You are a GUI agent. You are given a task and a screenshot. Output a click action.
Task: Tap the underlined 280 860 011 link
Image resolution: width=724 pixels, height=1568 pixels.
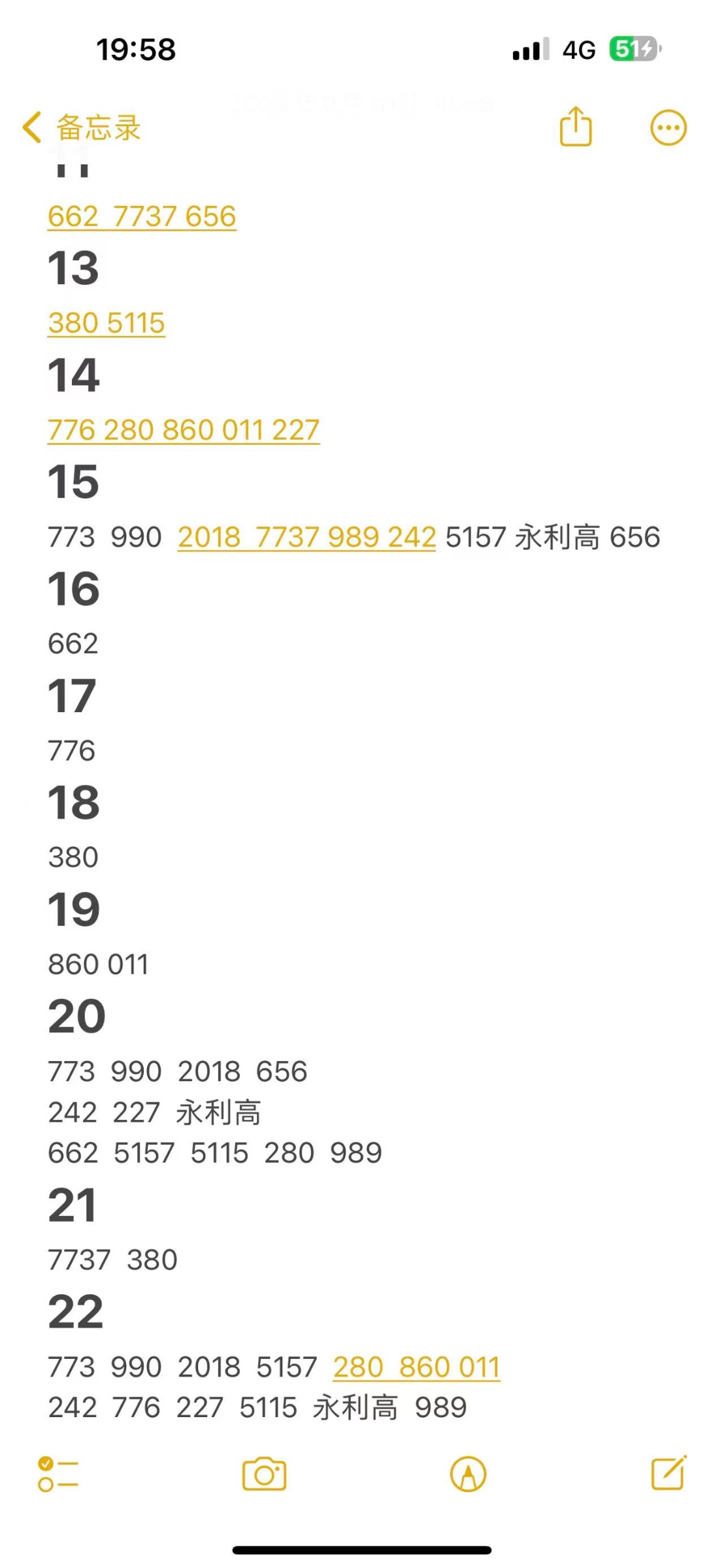click(x=416, y=1367)
